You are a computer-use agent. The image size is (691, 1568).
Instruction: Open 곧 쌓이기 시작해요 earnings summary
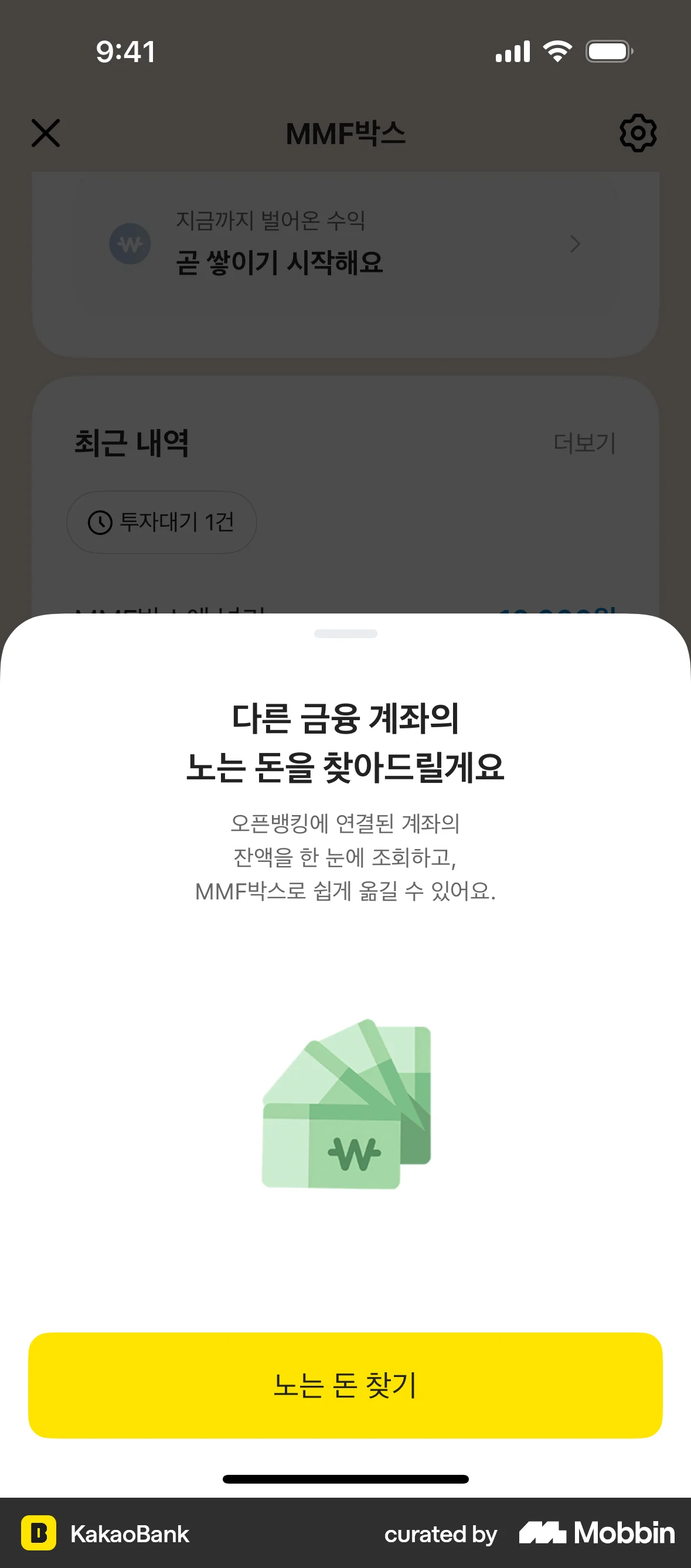coord(280,263)
